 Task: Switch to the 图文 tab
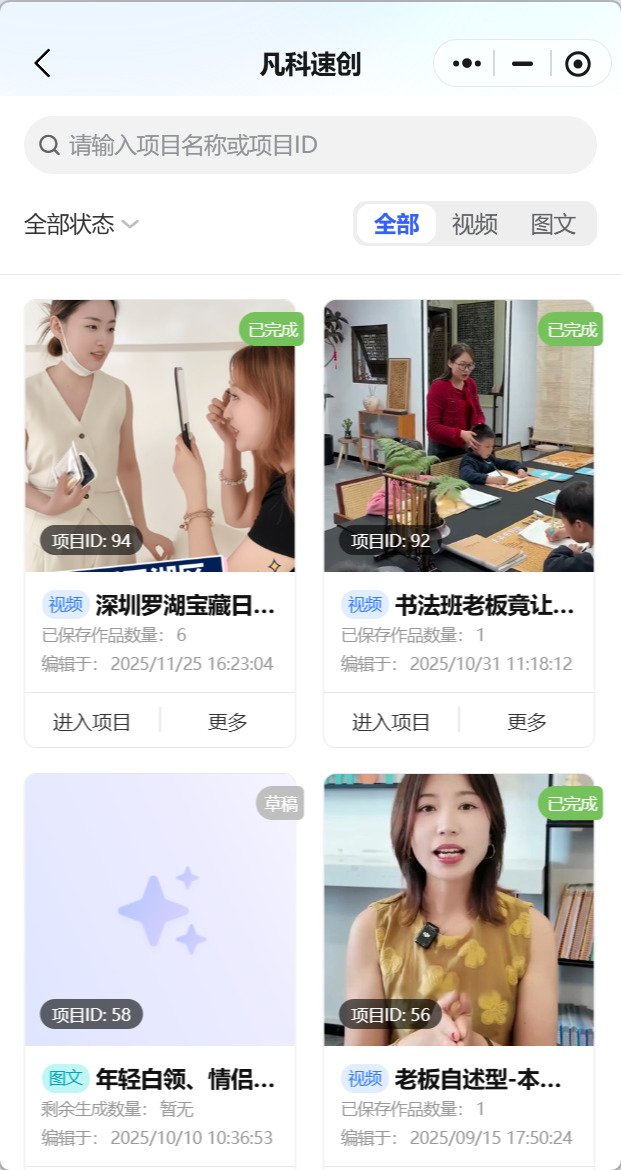tap(553, 224)
